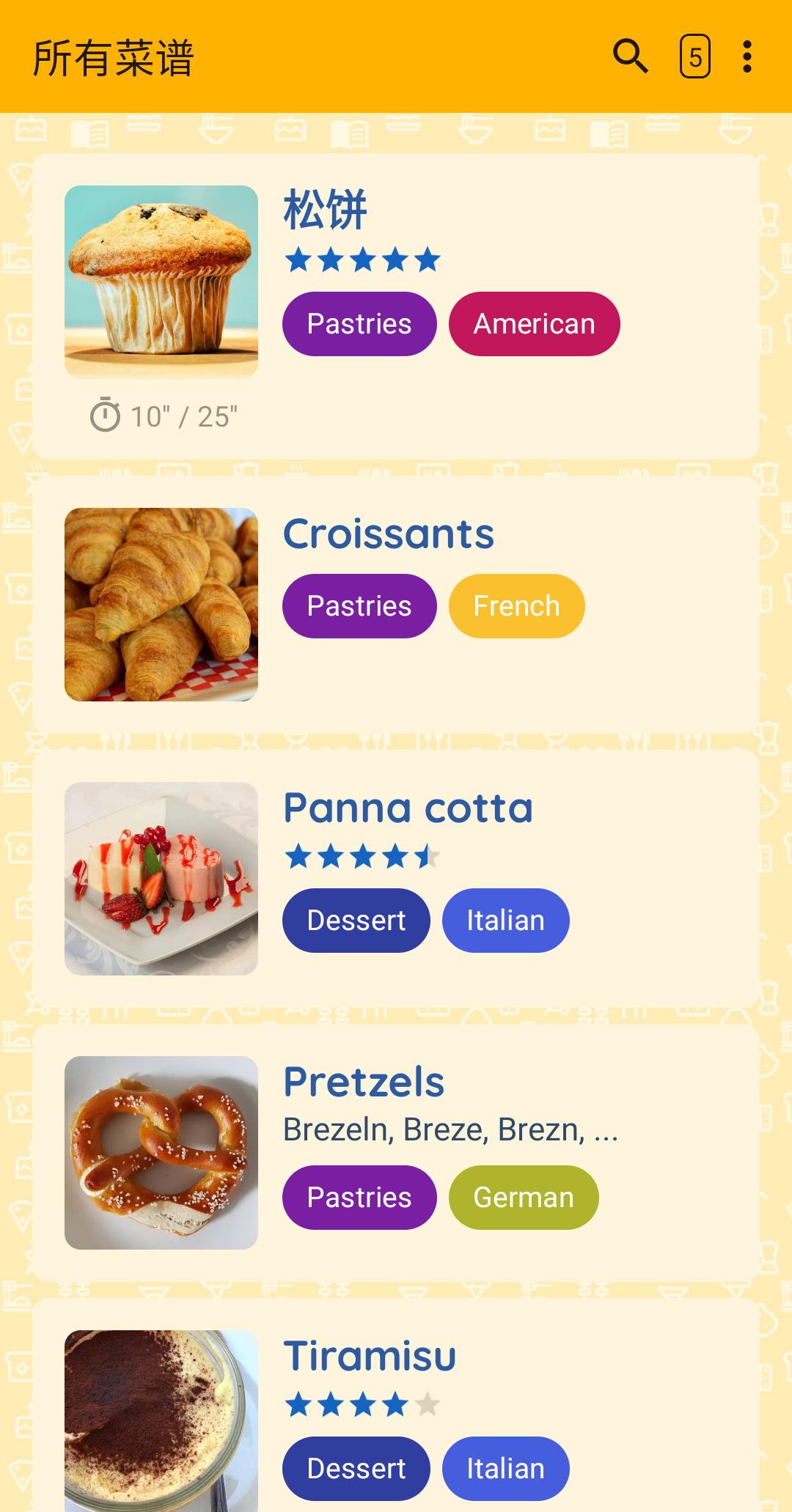Tap the American tag chip
792x1512 pixels.
[x=534, y=324]
